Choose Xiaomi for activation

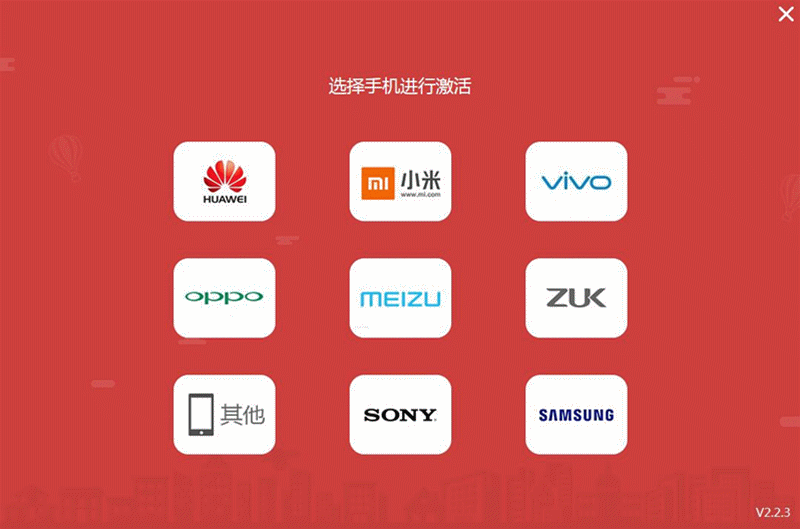tap(400, 181)
